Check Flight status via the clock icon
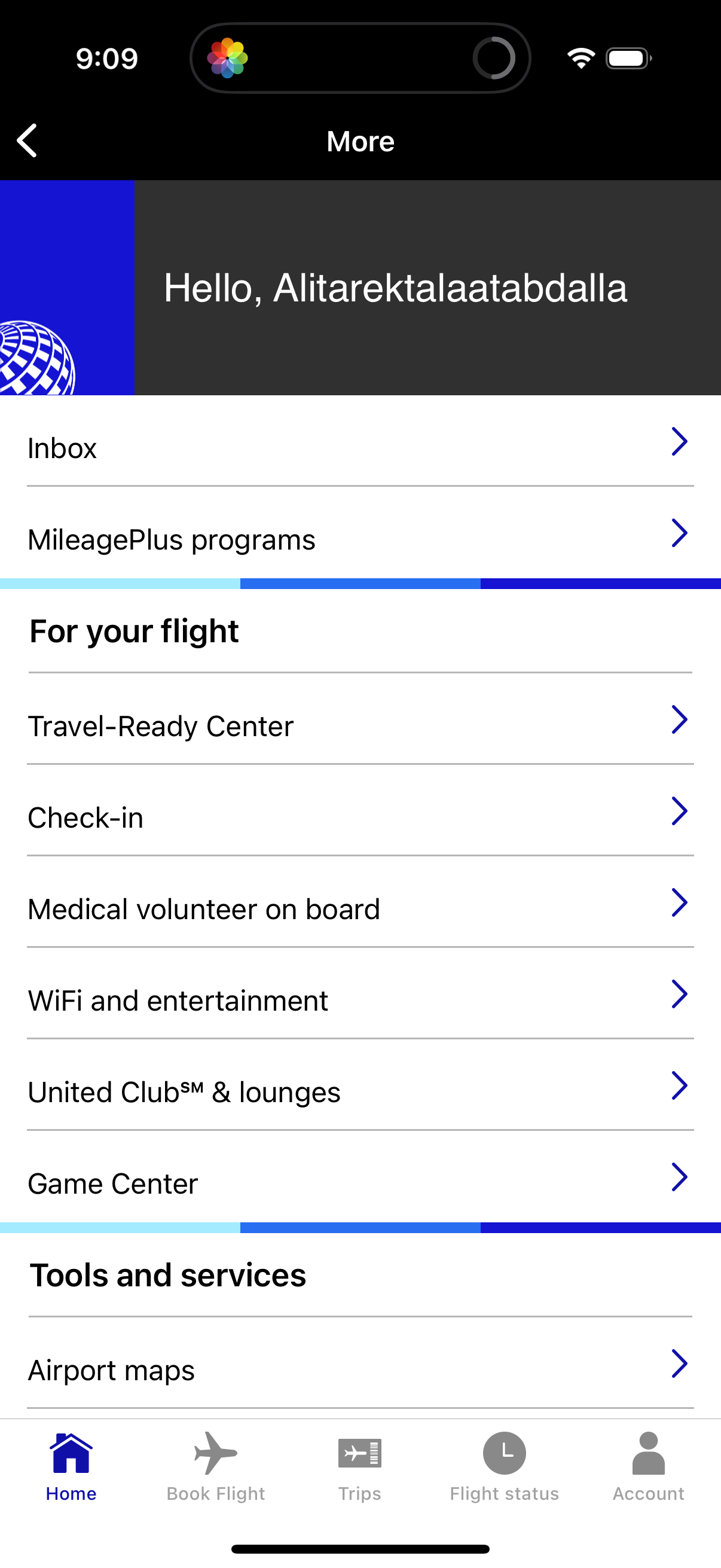This screenshot has width=721, height=1568. tap(505, 1454)
